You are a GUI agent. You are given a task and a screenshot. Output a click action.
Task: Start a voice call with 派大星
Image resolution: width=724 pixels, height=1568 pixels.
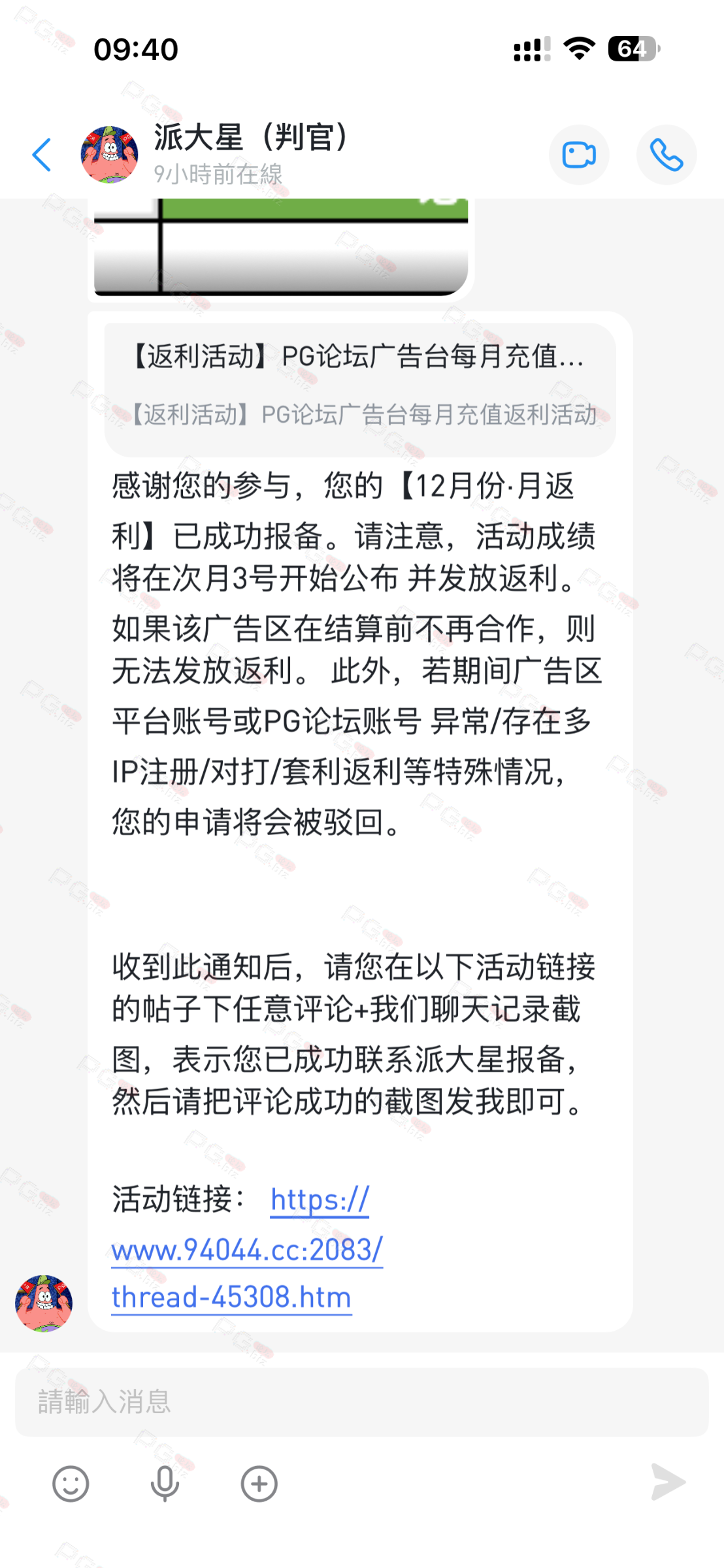[x=666, y=155]
